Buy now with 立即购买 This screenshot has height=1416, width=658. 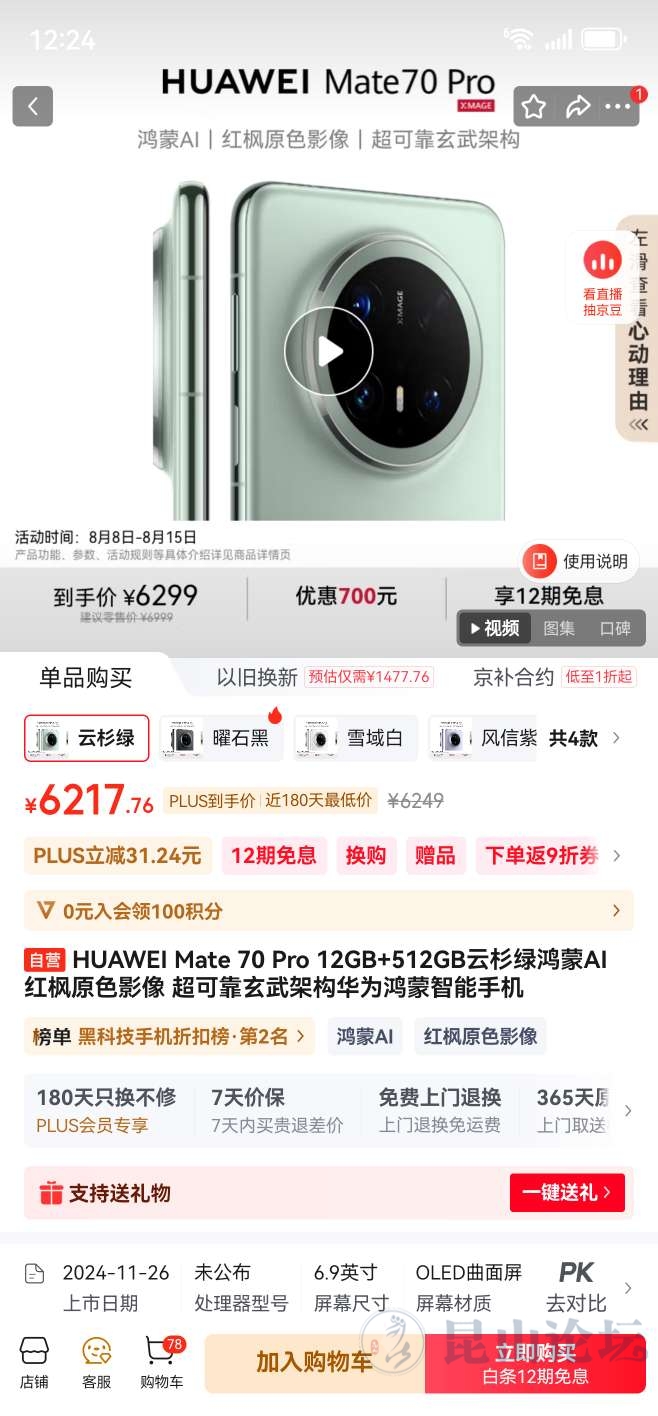(535, 1363)
